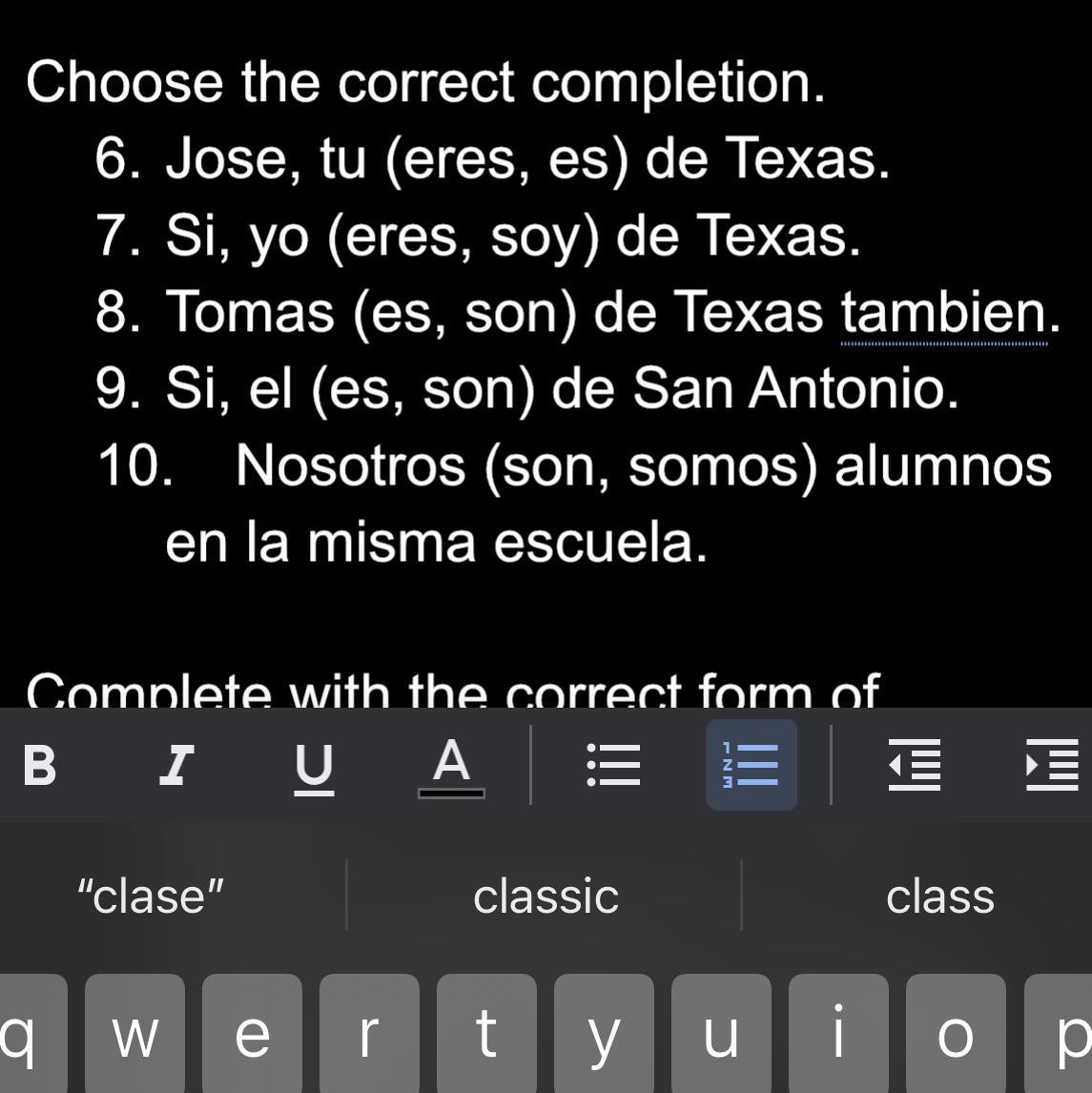1092x1093 pixels.
Task: Apply bold formatting
Action: coord(39,765)
